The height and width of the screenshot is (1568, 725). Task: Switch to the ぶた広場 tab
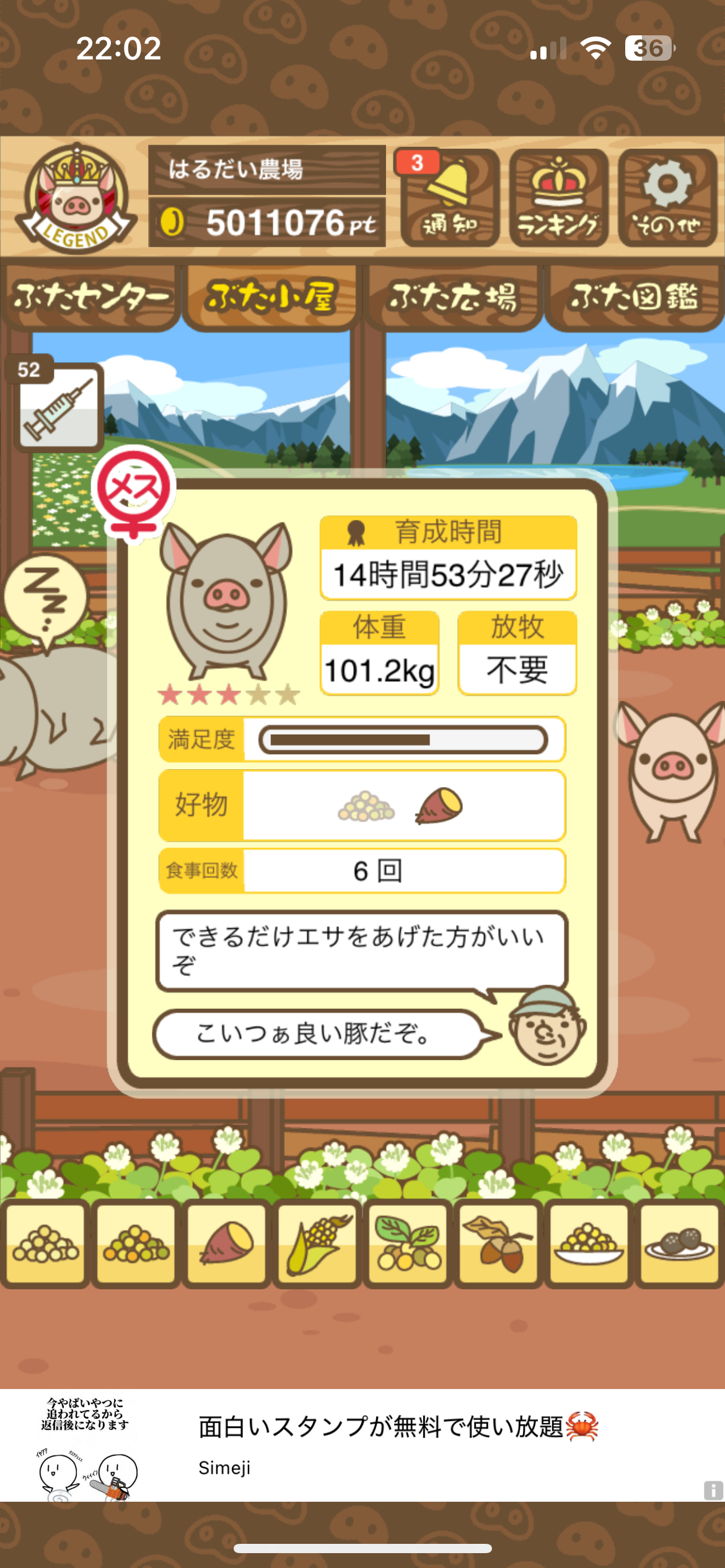click(453, 298)
